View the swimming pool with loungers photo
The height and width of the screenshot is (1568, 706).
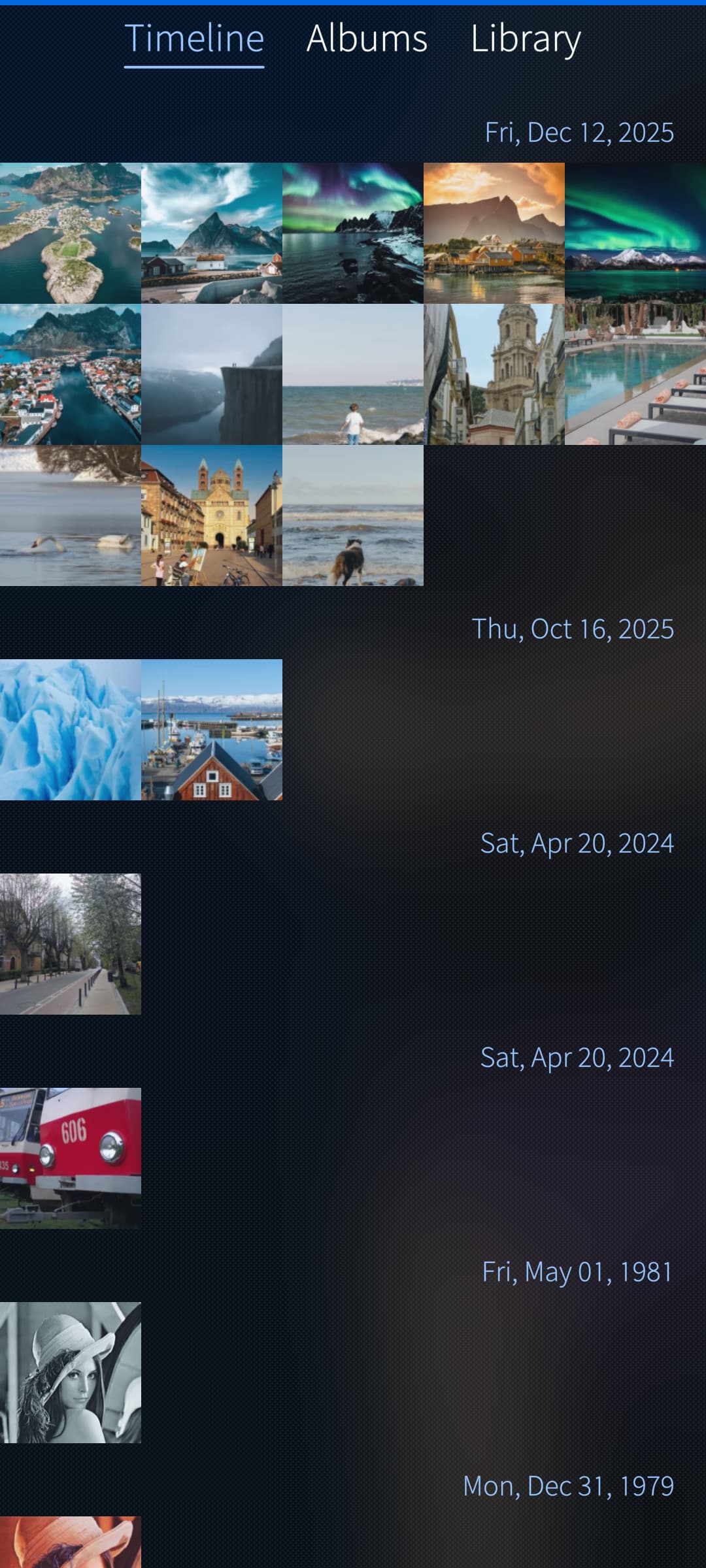635,374
